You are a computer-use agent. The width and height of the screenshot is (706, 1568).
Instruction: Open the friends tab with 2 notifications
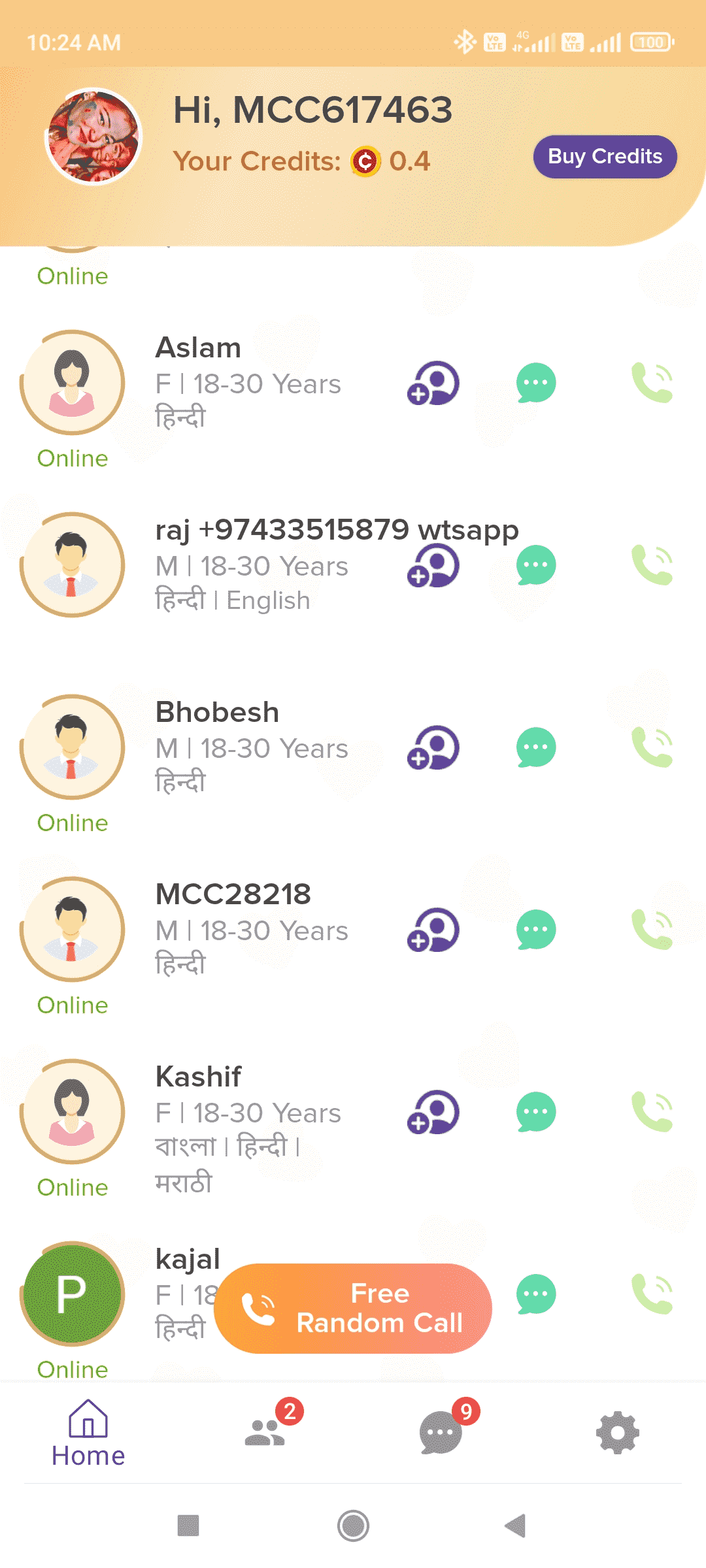pyautogui.click(x=266, y=1433)
